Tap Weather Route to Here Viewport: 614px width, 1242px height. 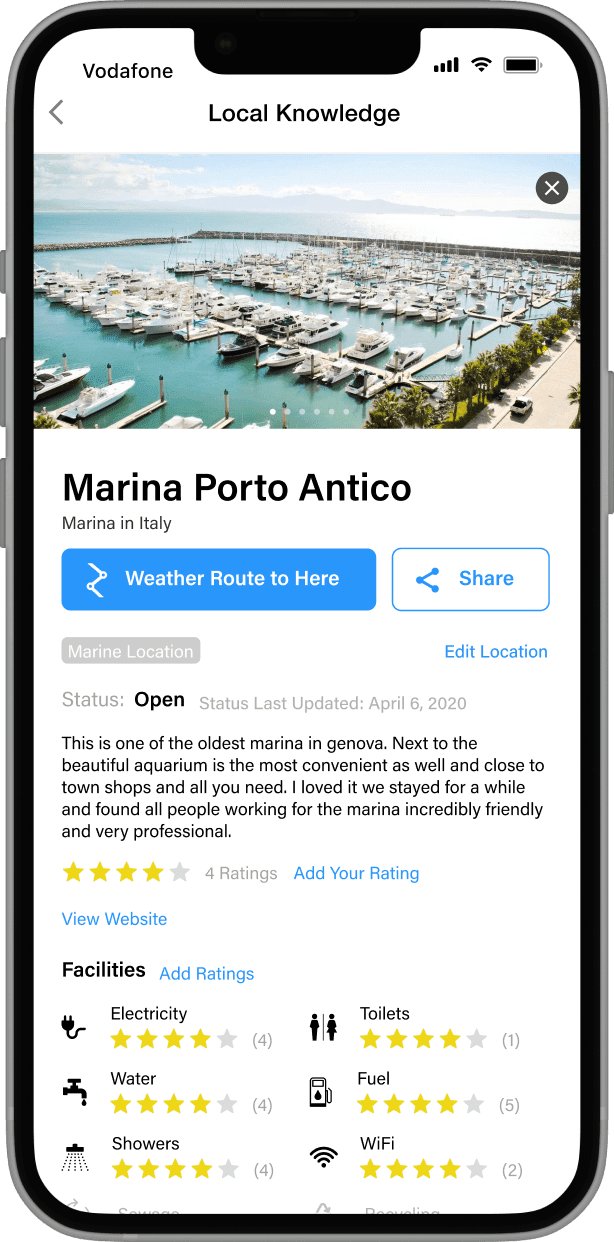[x=218, y=579]
